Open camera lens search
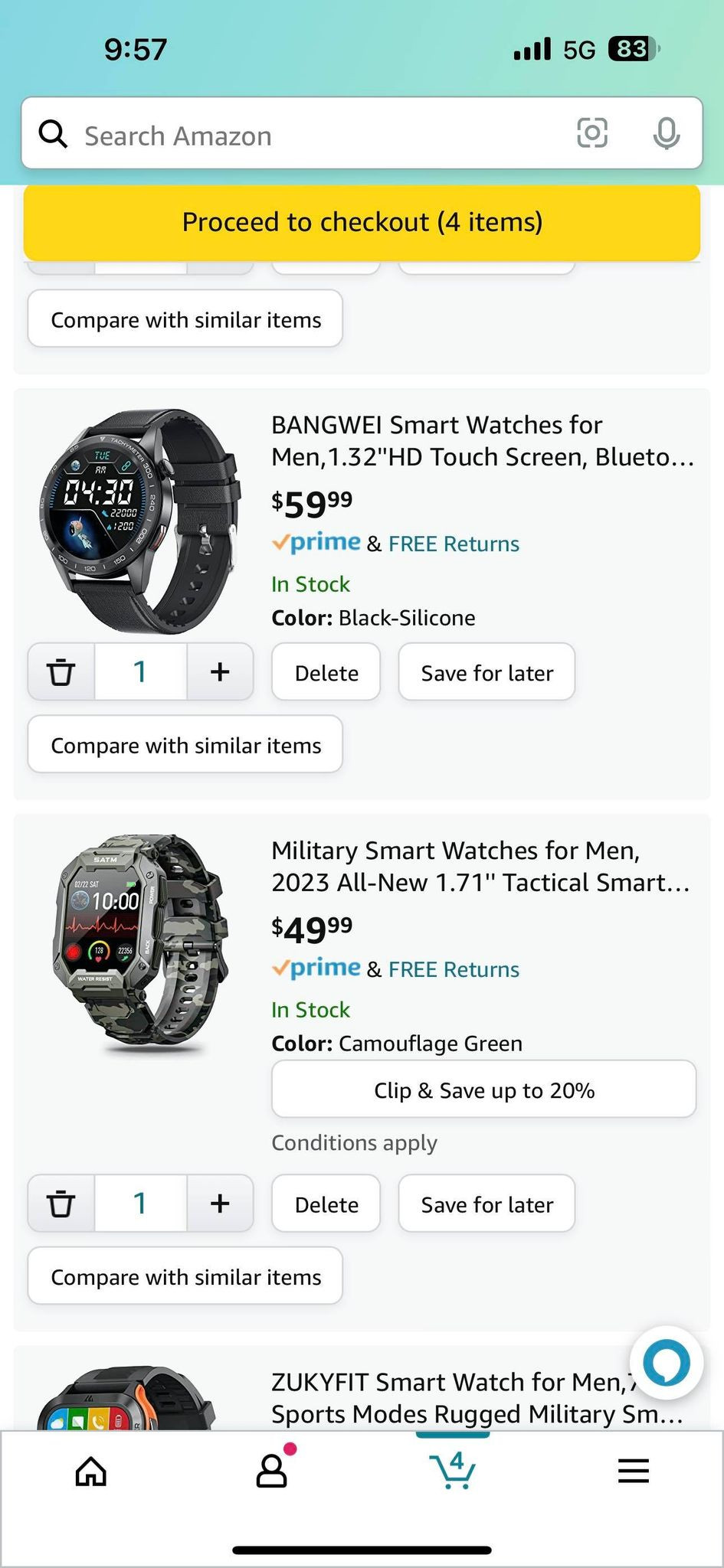Image resolution: width=724 pixels, height=1568 pixels. click(x=591, y=133)
